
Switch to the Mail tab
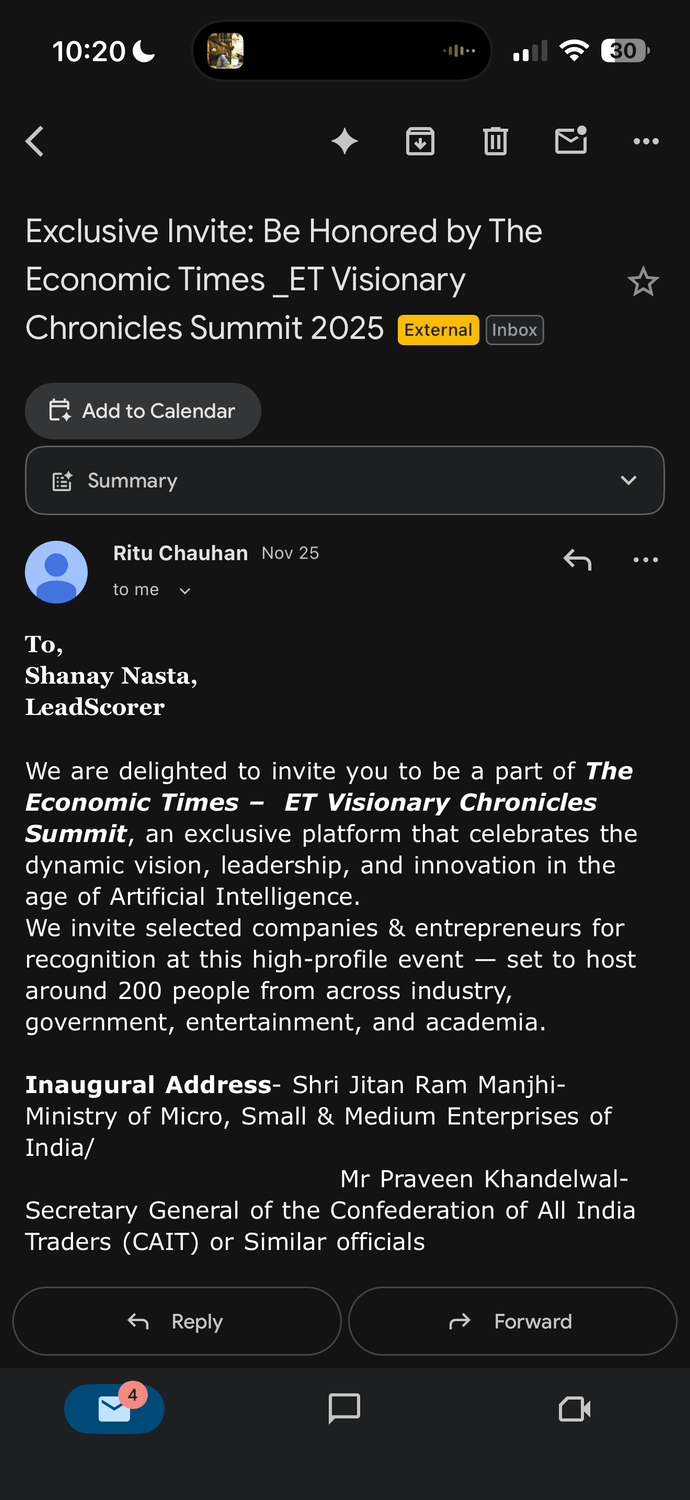click(114, 1409)
